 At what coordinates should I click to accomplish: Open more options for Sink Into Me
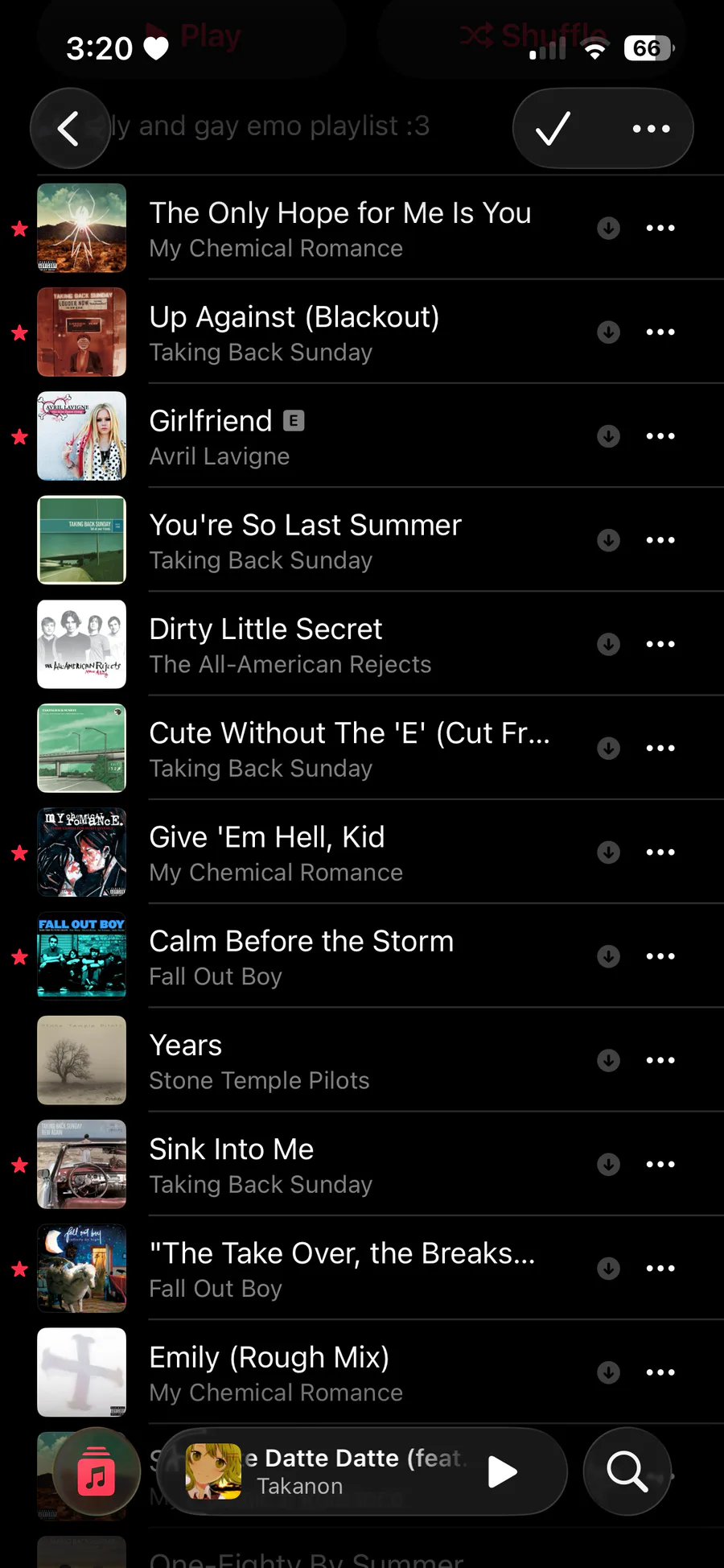(x=660, y=1164)
